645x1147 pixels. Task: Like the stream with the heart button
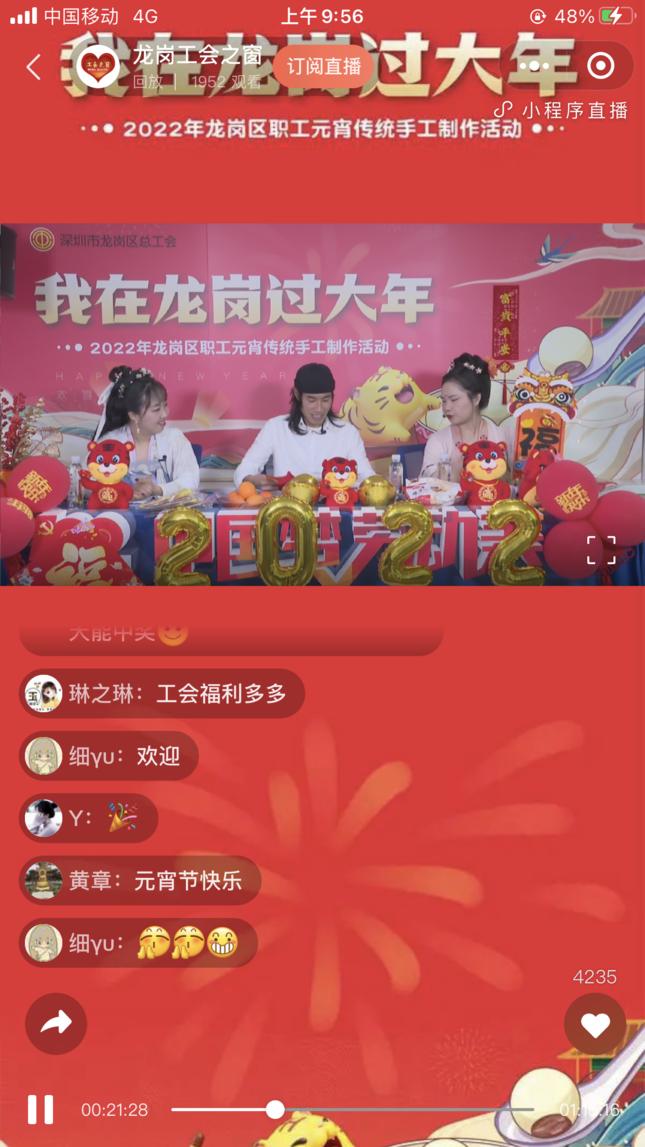click(x=595, y=1025)
